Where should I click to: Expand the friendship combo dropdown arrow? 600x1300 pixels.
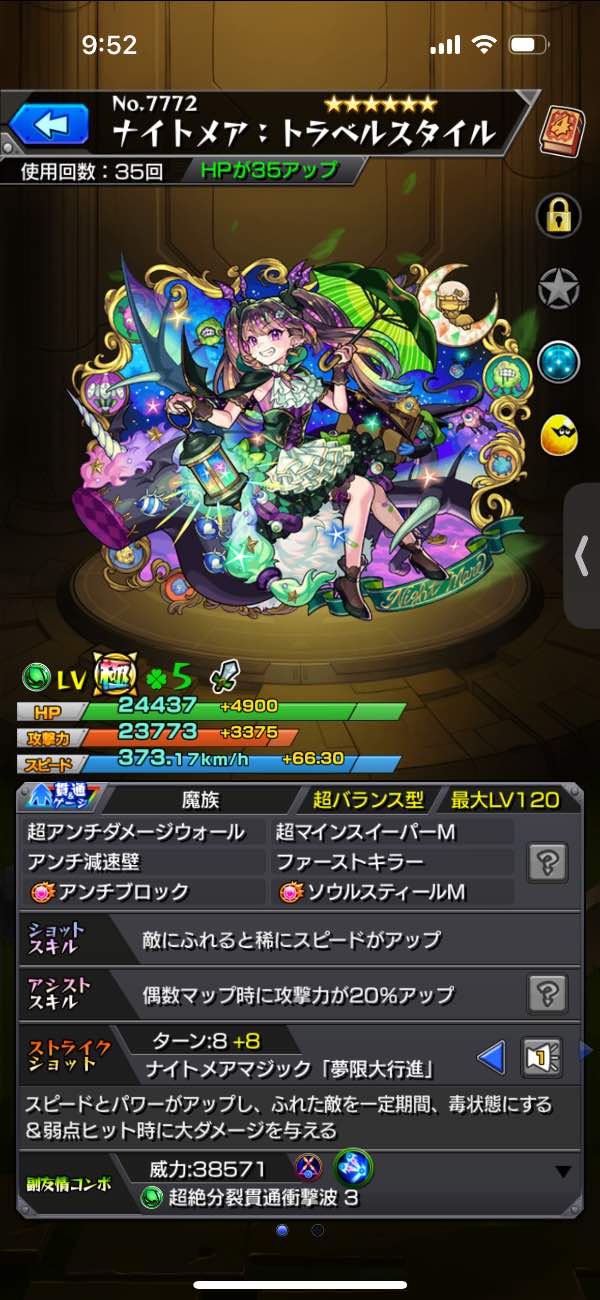pos(563,1172)
